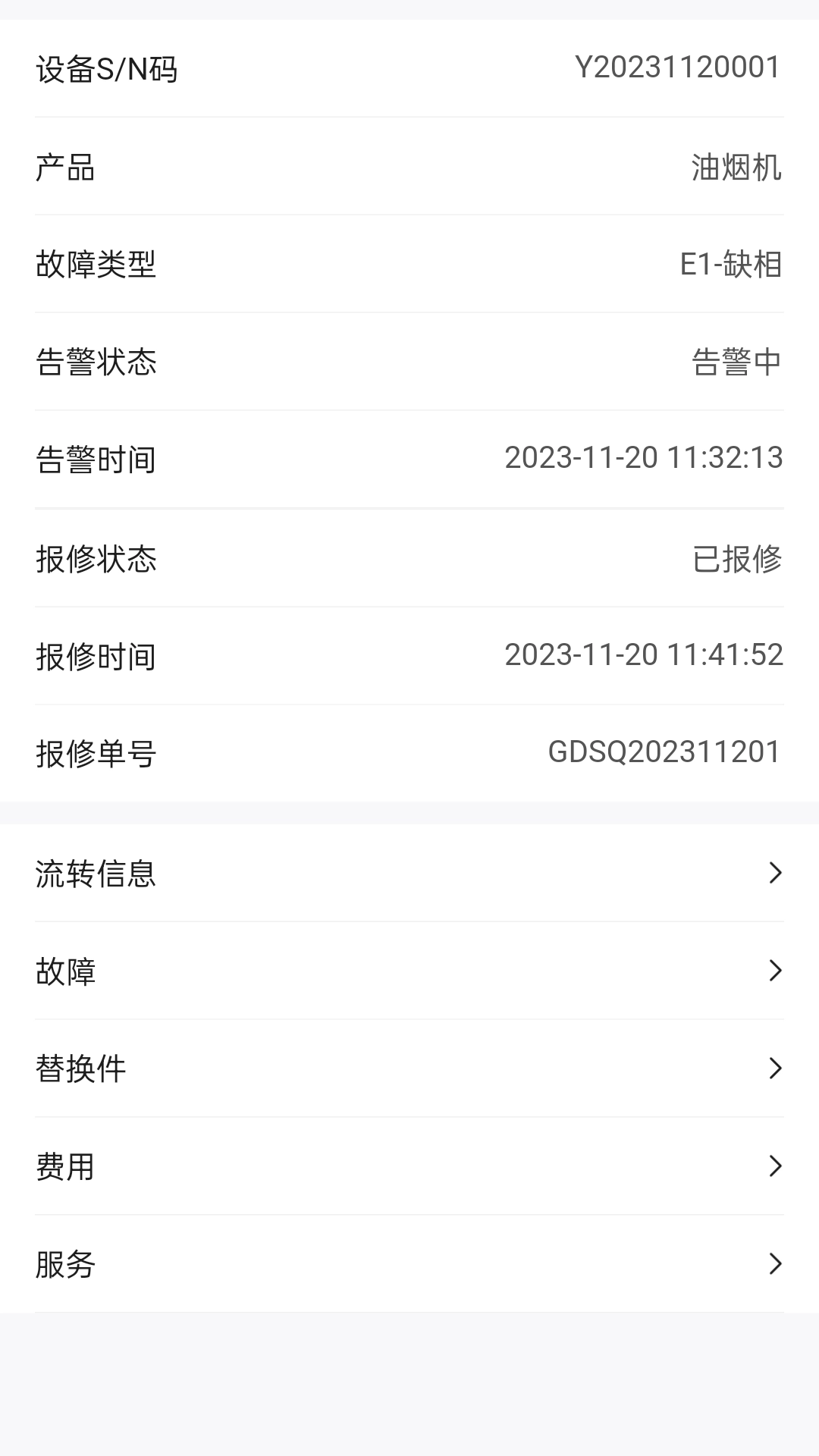The image size is (819, 1456).
Task: Select the device serial number Y20231120001
Action: point(679,68)
